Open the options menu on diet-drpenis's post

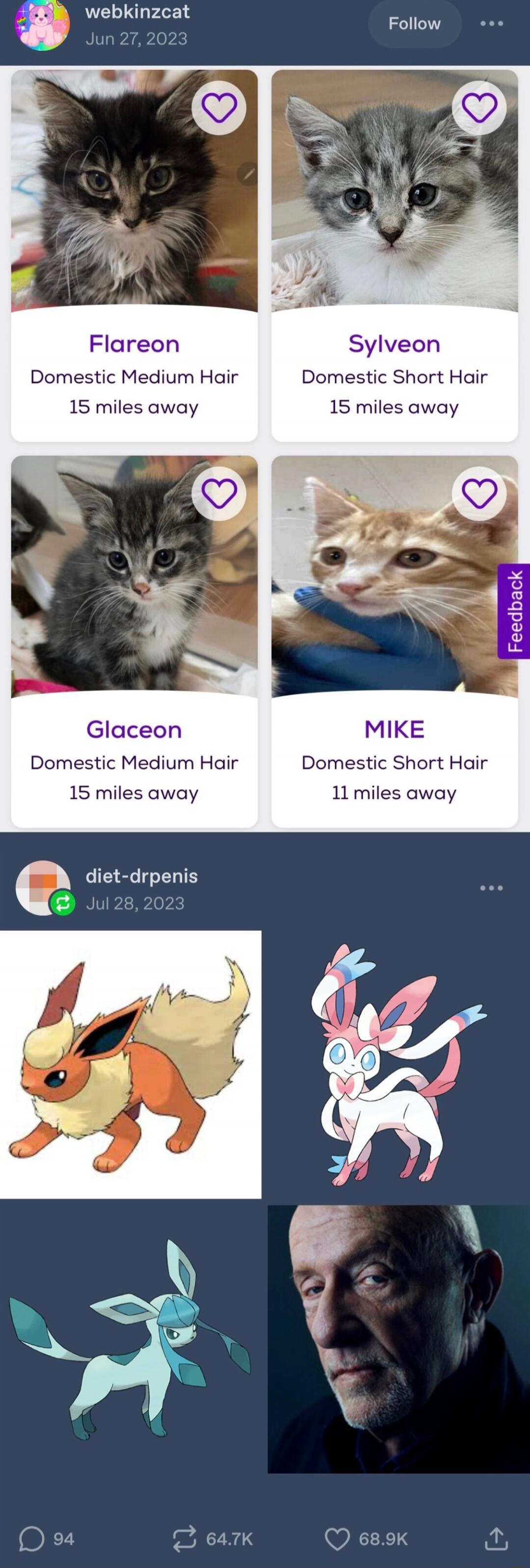click(490, 887)
